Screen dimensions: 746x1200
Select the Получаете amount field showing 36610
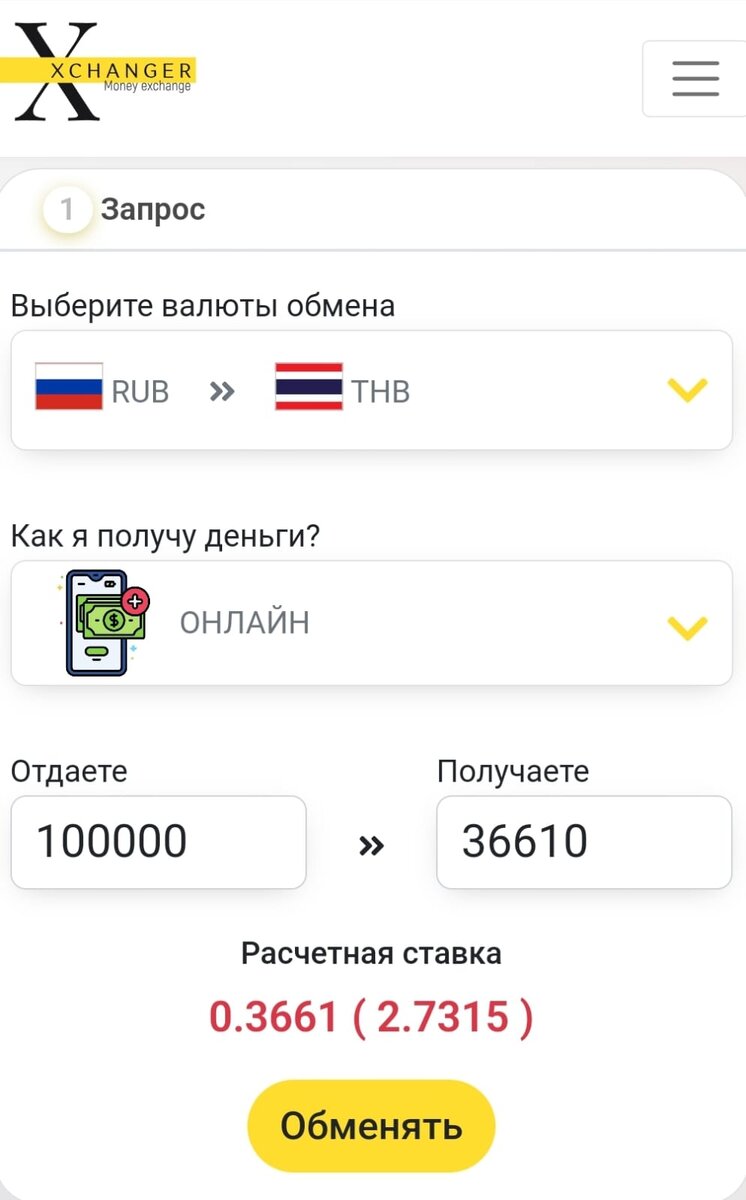(584, 843)
